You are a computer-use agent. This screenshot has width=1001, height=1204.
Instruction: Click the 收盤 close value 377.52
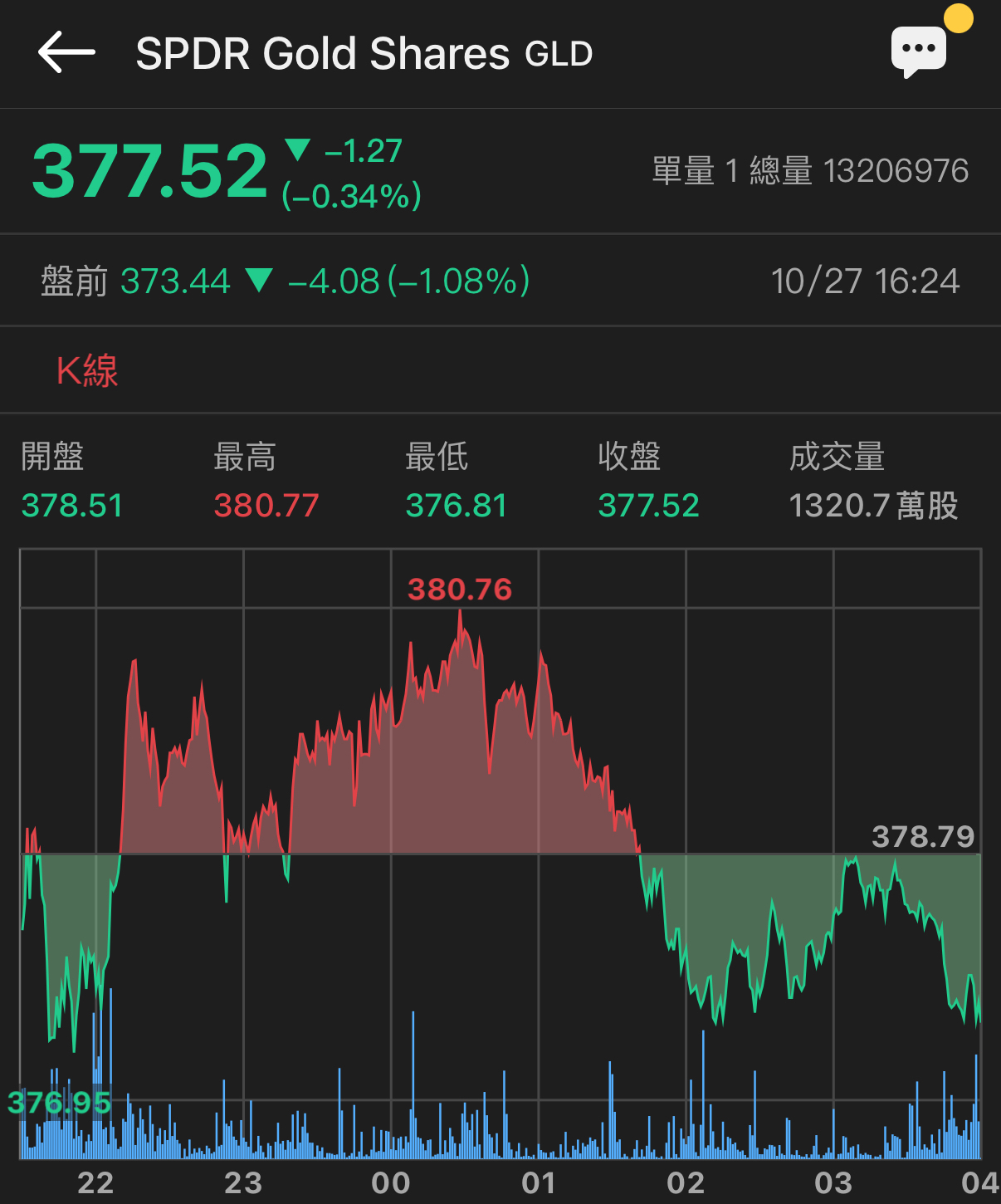pos(649,505)
